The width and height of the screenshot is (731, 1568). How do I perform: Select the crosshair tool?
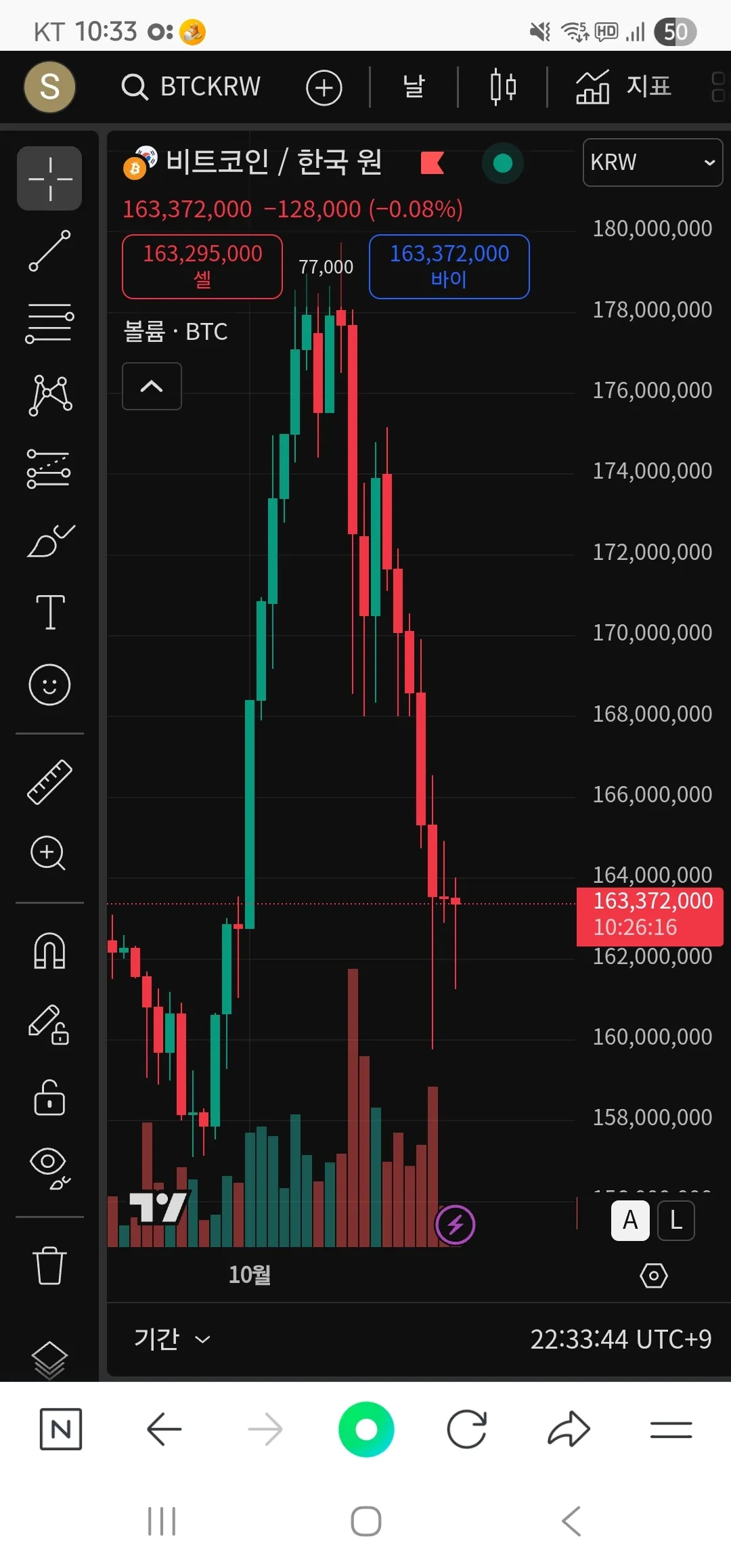point(49,178)
